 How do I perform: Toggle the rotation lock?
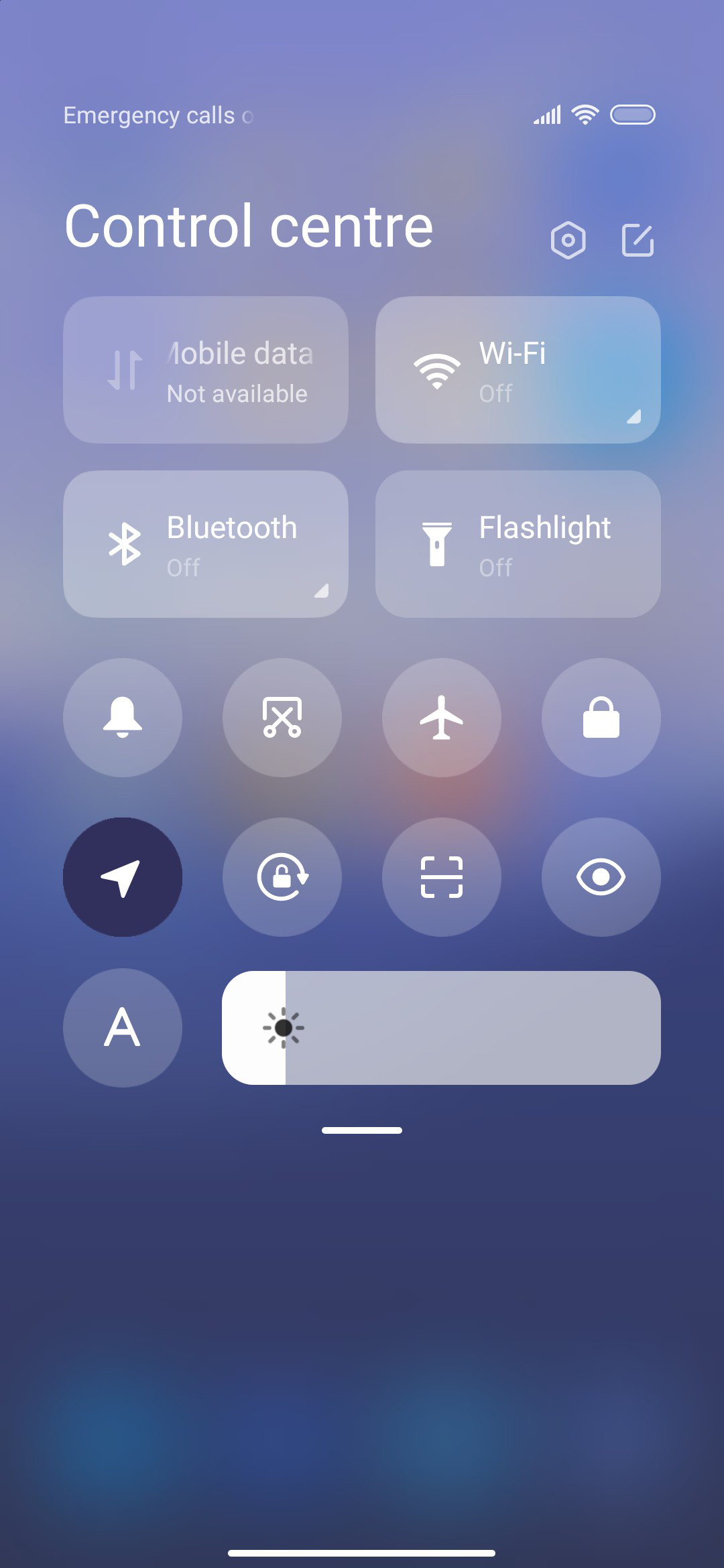coord(282,877)
